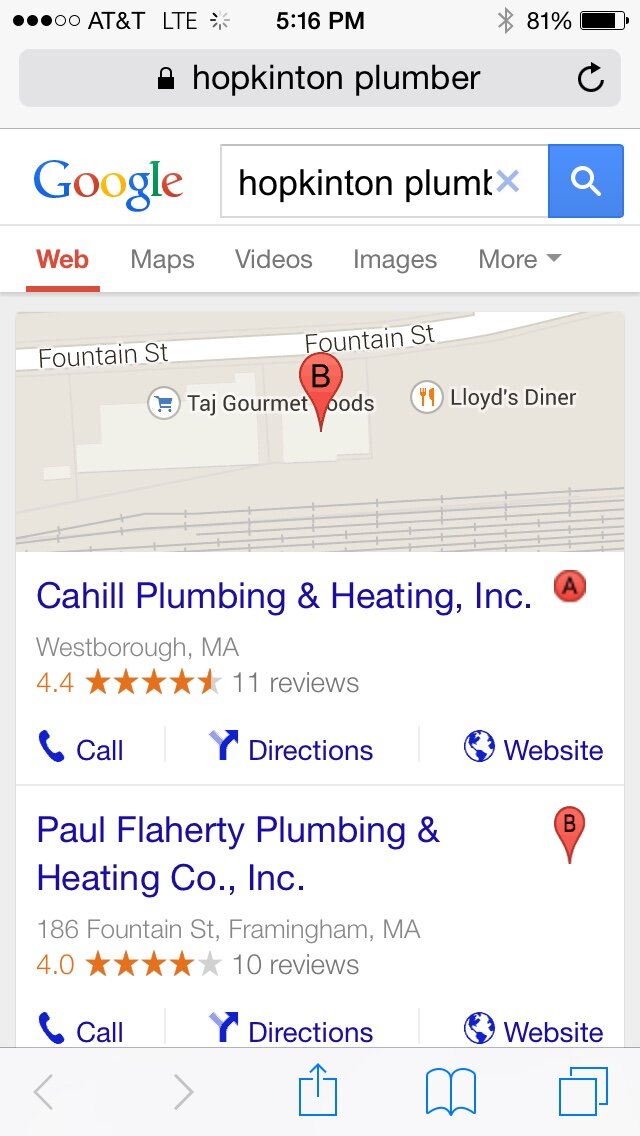Switch to the Videos tab
This screenshot has width=640, height=1136.
273,260
